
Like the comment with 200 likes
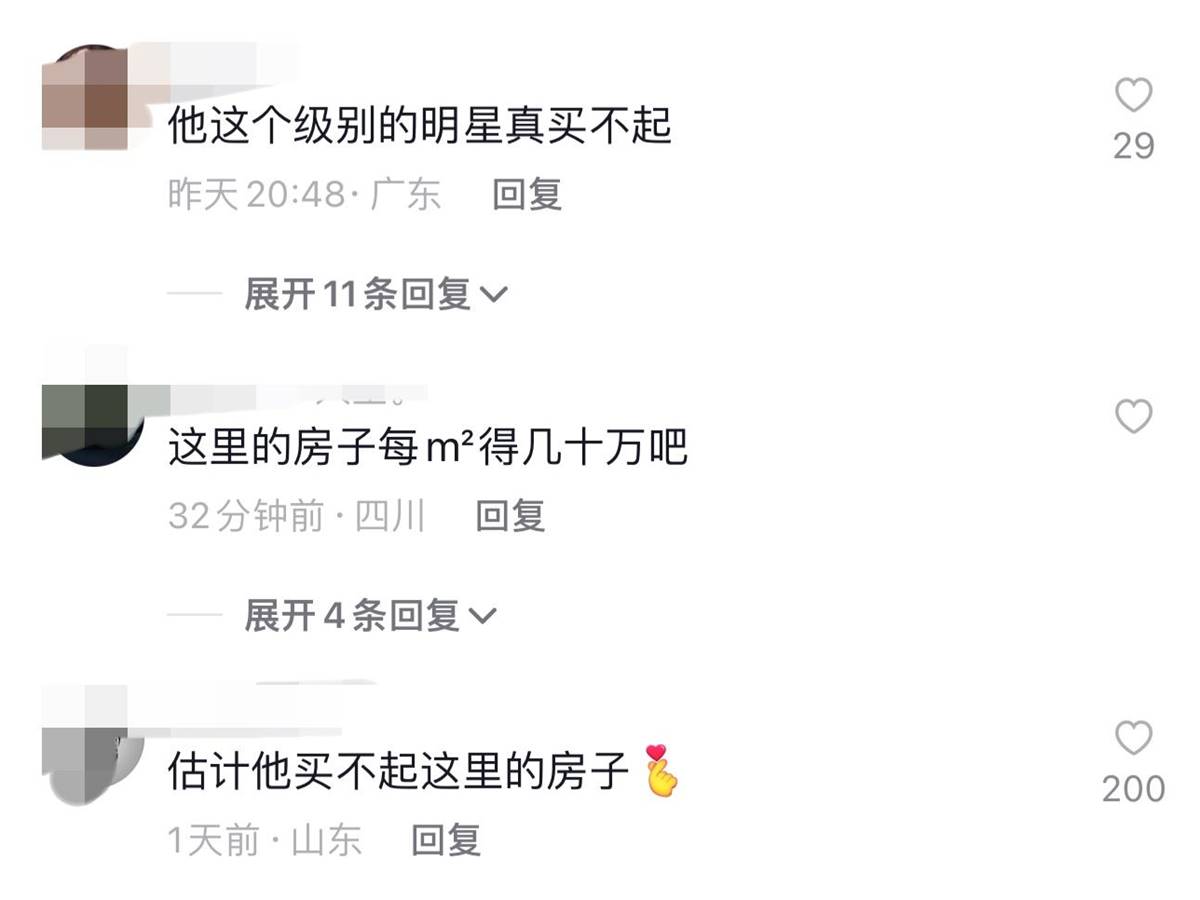tap(1133, 740)
